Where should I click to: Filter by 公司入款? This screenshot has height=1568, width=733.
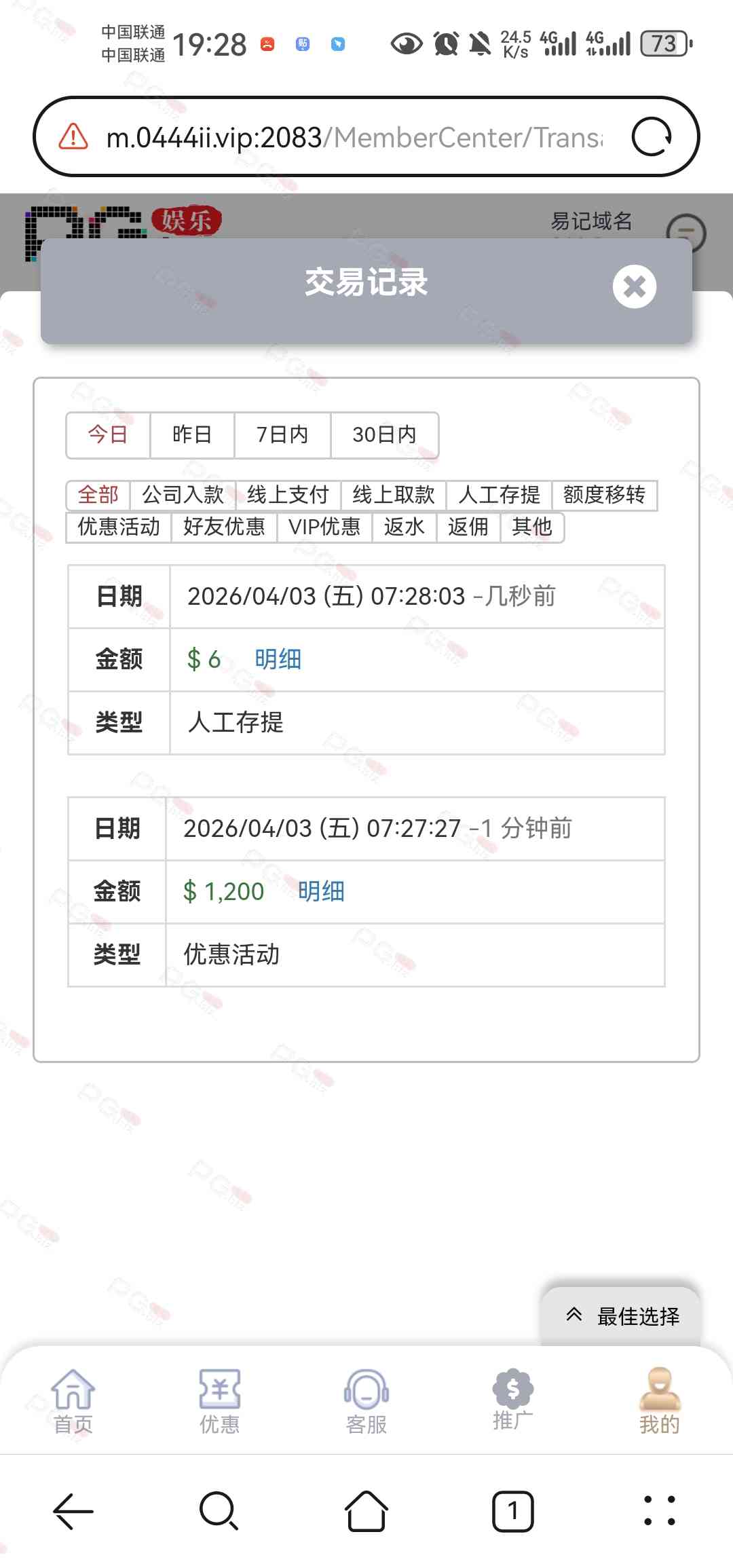[183, 495]
